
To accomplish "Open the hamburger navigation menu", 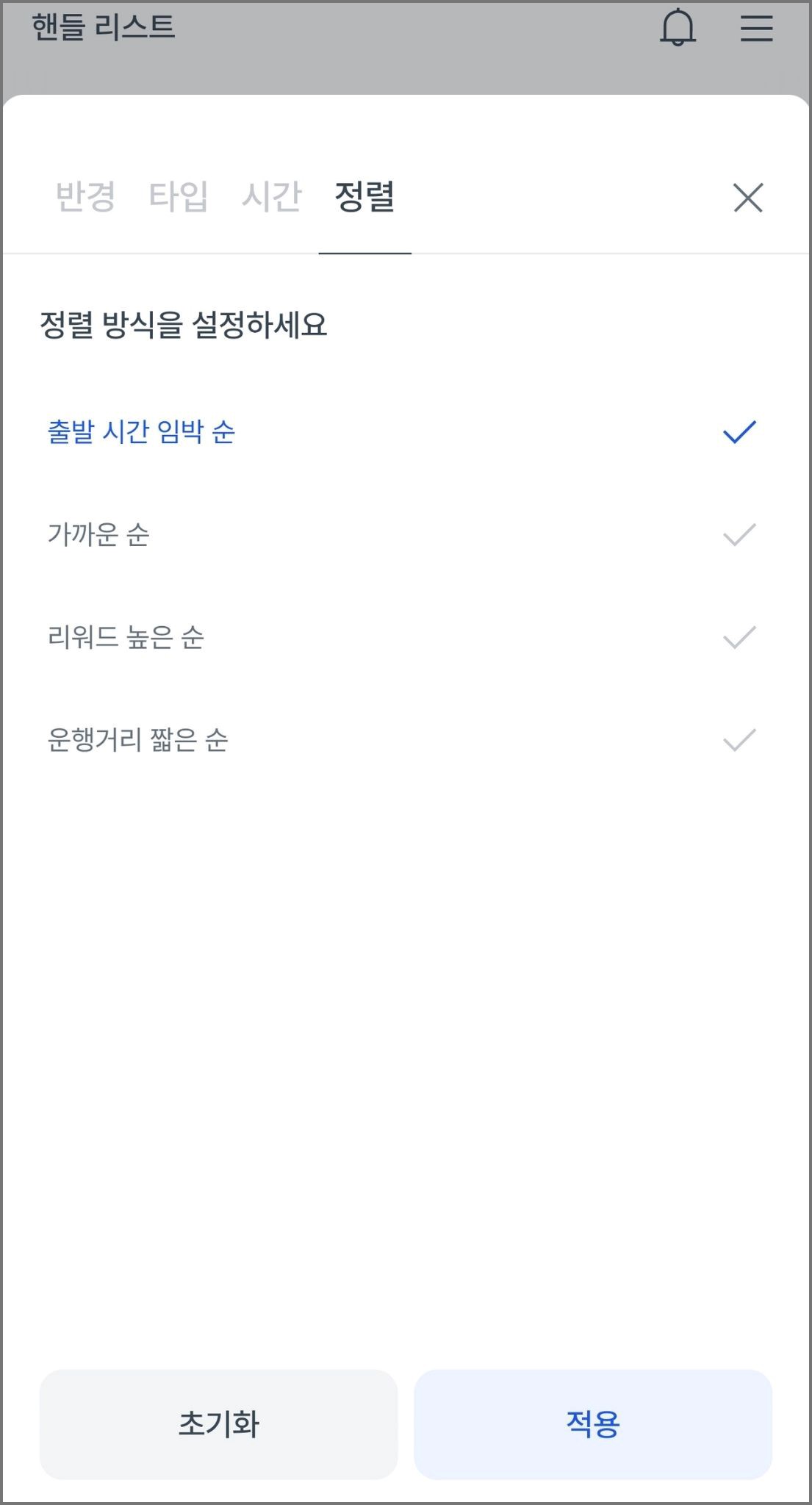I will (755, 29).
